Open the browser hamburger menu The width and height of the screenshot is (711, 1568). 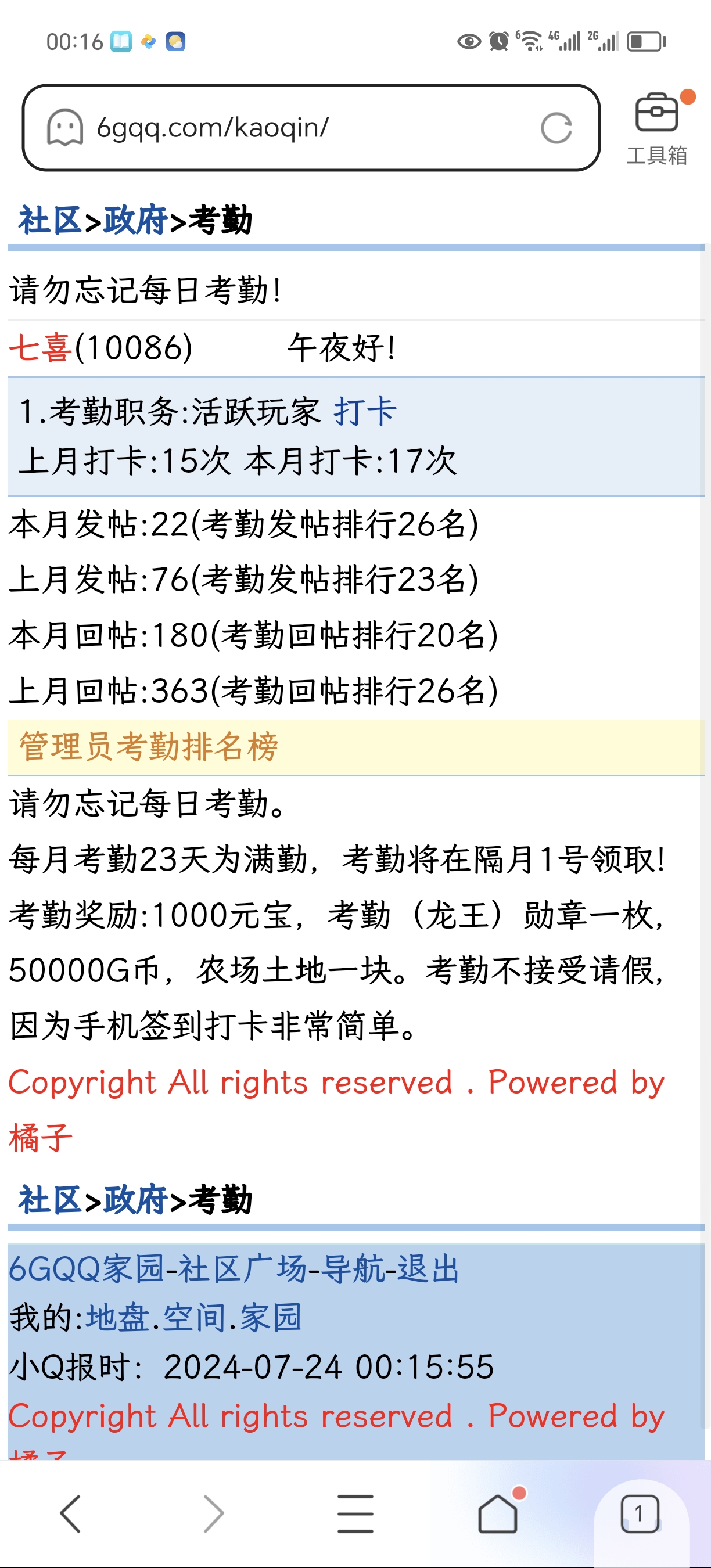pyautogui.click(x=355, y=1513)
